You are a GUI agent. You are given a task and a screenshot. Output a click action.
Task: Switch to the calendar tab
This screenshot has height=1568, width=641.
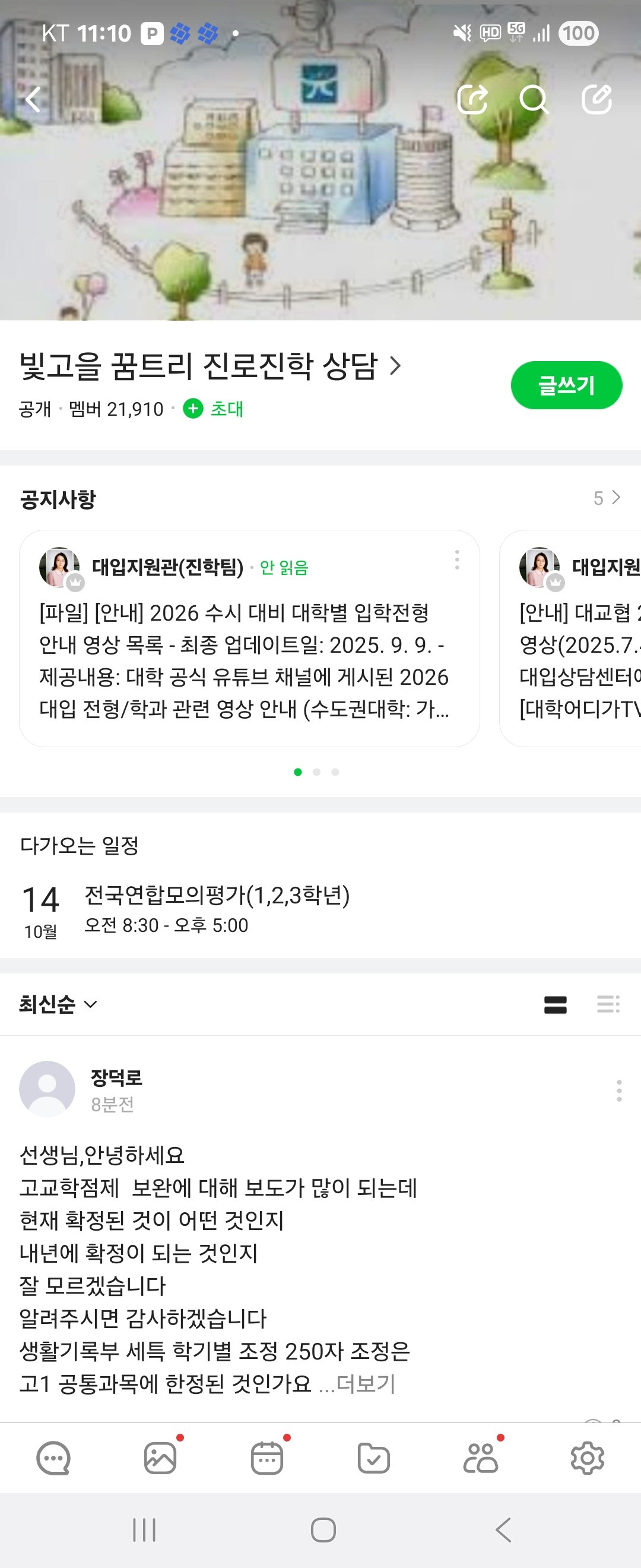point(267,1459)
